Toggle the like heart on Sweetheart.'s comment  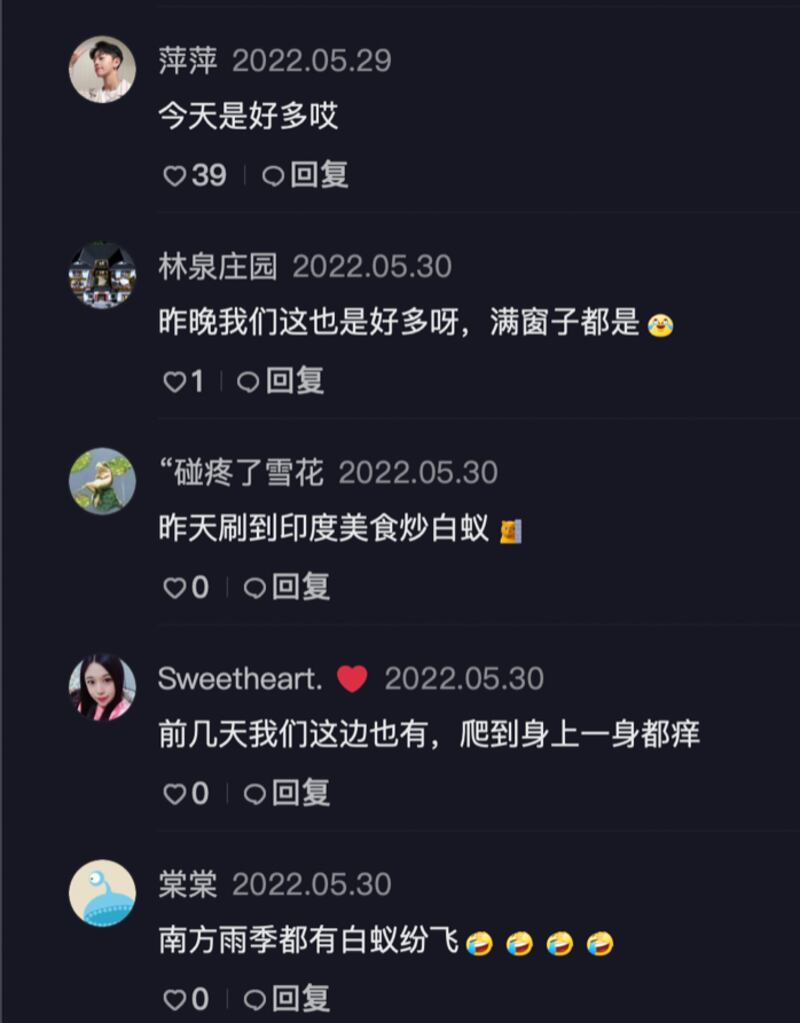(x=174, y=794)
